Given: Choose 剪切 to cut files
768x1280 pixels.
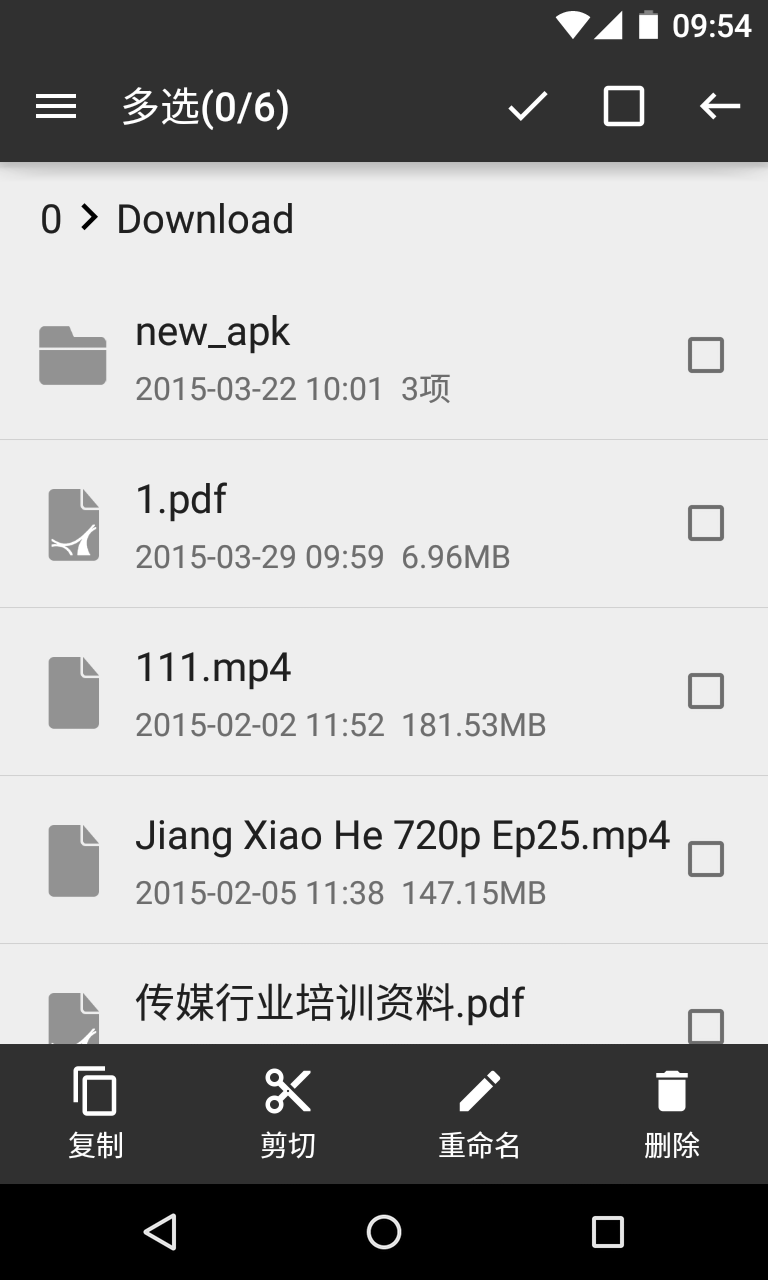Looking at the screenshot, I should (x=288, y=1113).
